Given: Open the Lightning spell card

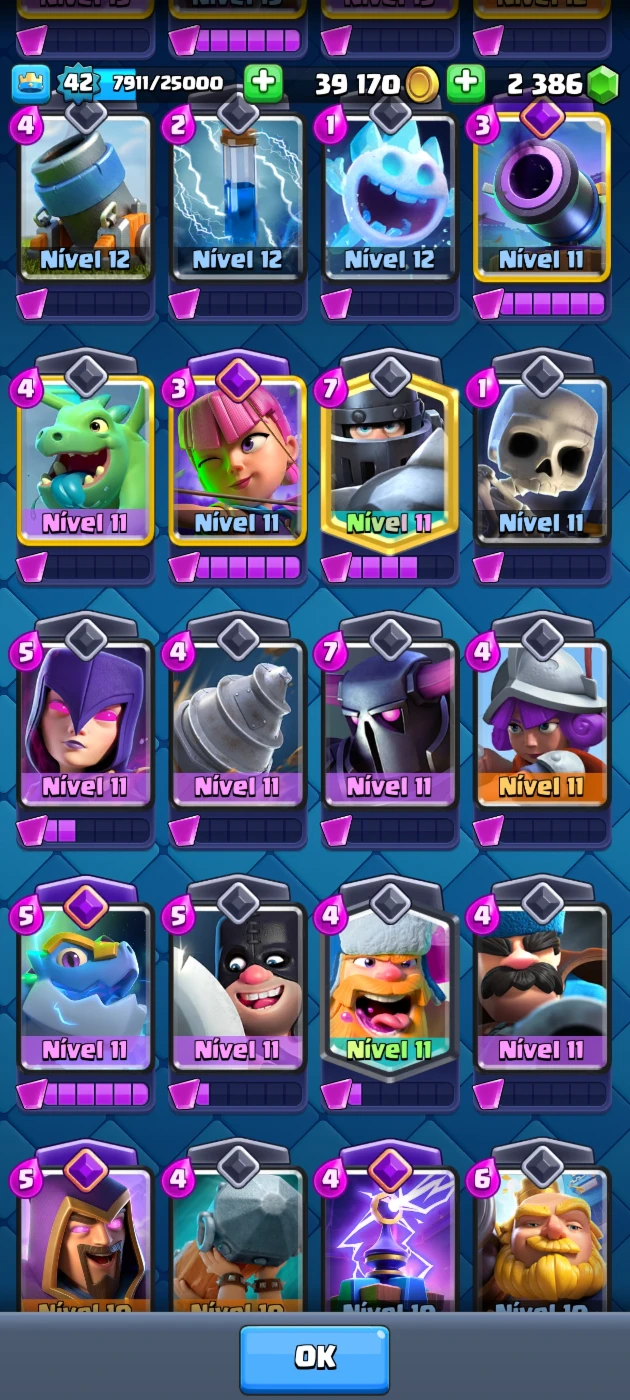Looking at the screenshot, I should (237, 200).
